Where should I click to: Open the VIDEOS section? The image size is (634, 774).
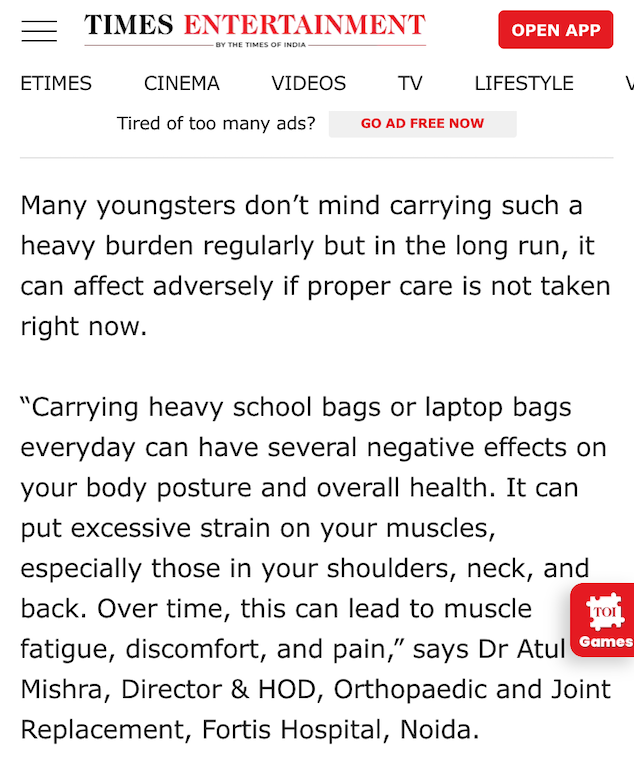pos(309,84)
